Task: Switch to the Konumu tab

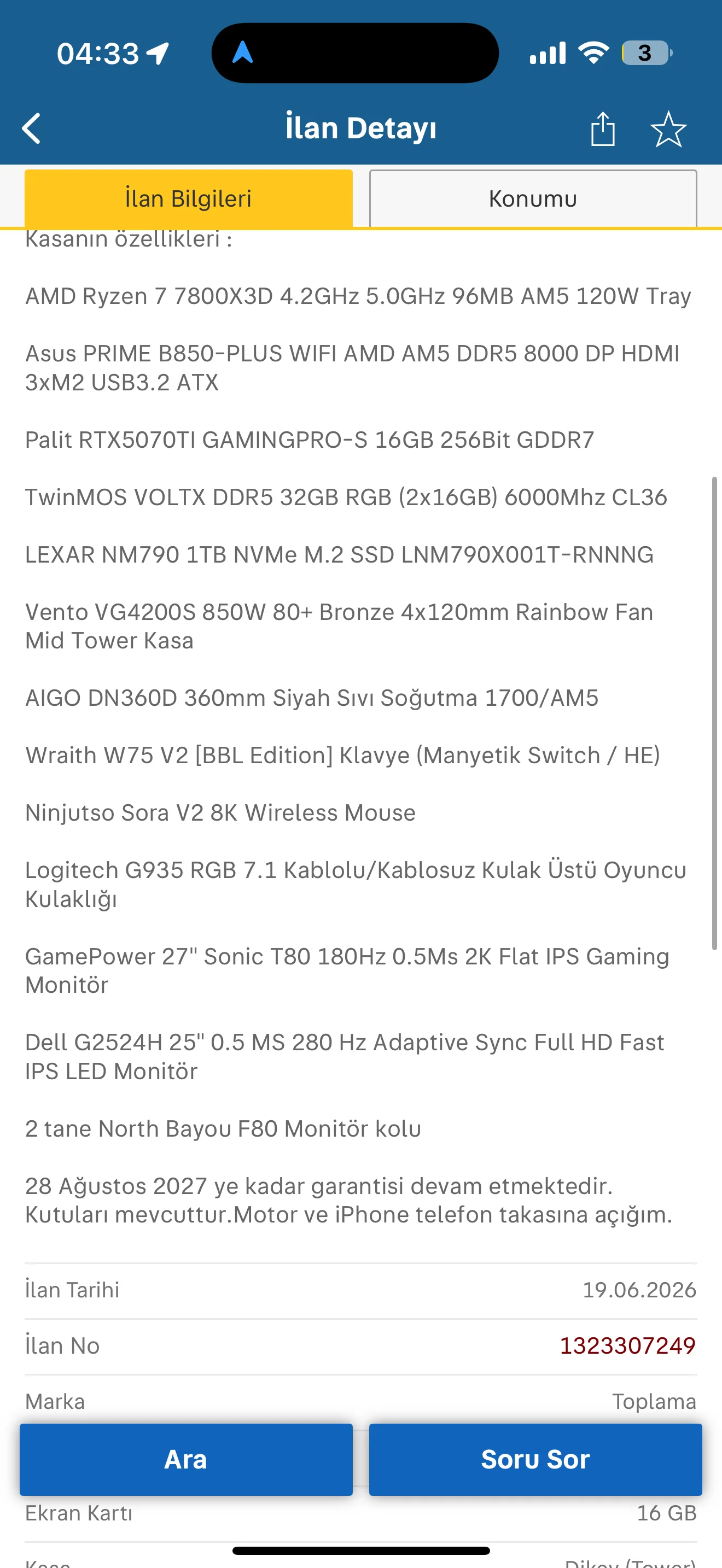Action: (x=533, y=198)
